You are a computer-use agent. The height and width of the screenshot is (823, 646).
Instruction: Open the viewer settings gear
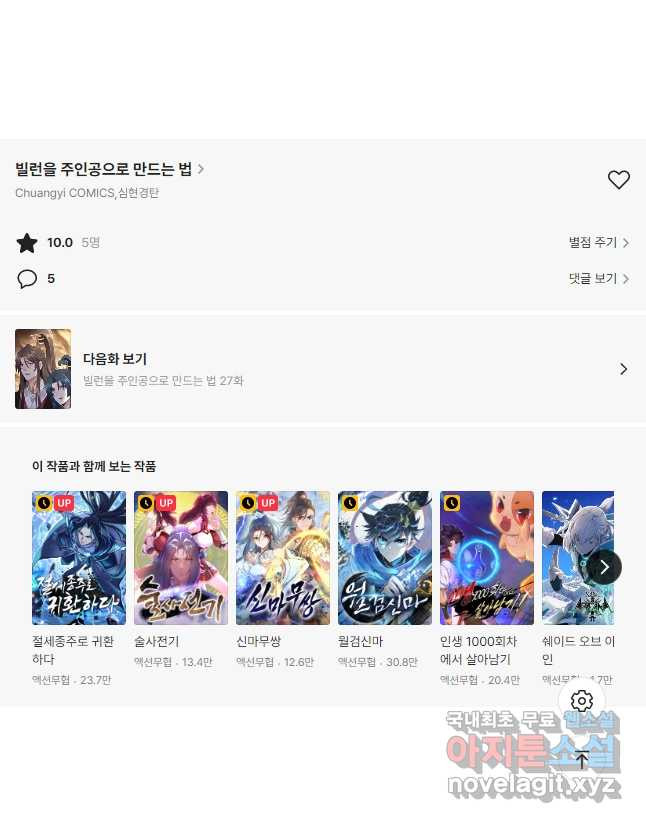[582, 701]
